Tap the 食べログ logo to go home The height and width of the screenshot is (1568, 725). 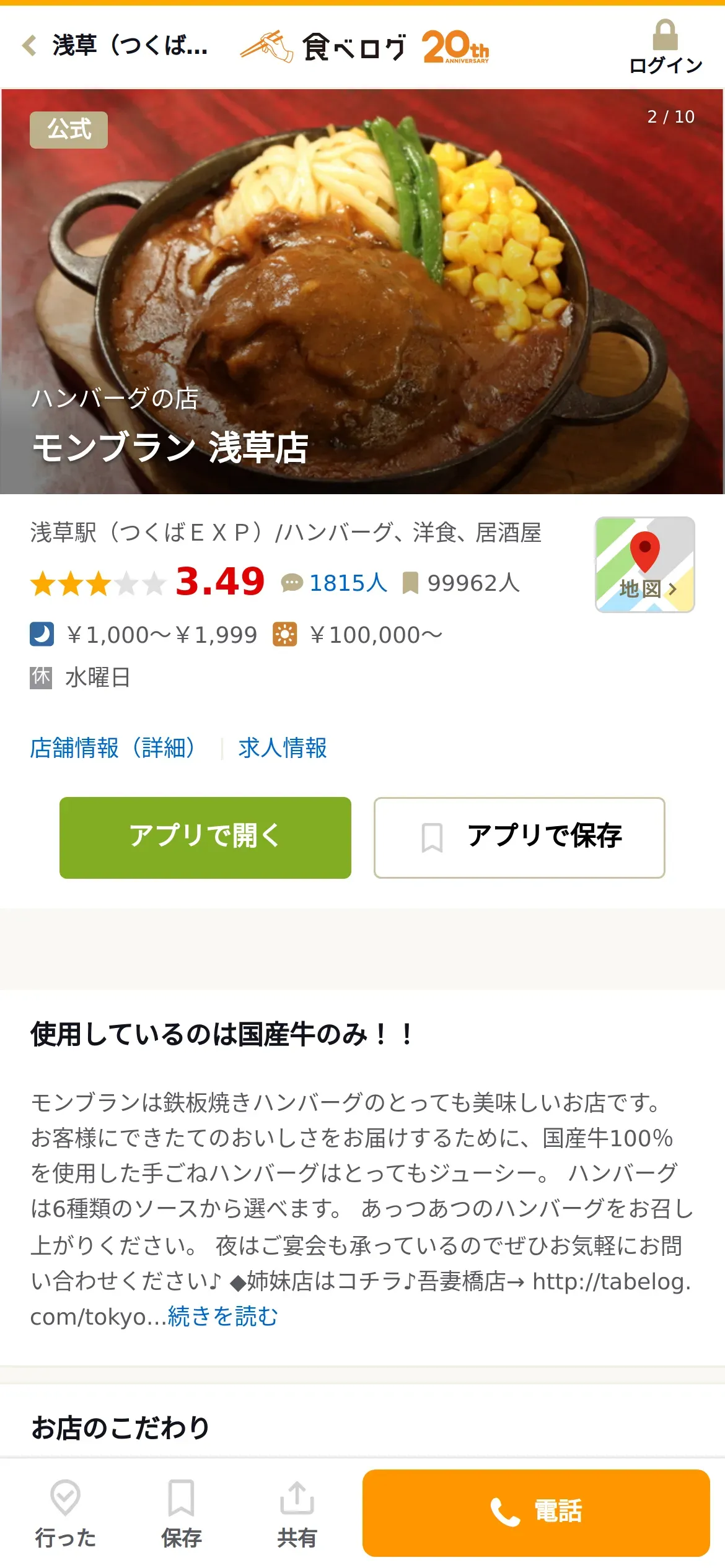click(364, 47)
